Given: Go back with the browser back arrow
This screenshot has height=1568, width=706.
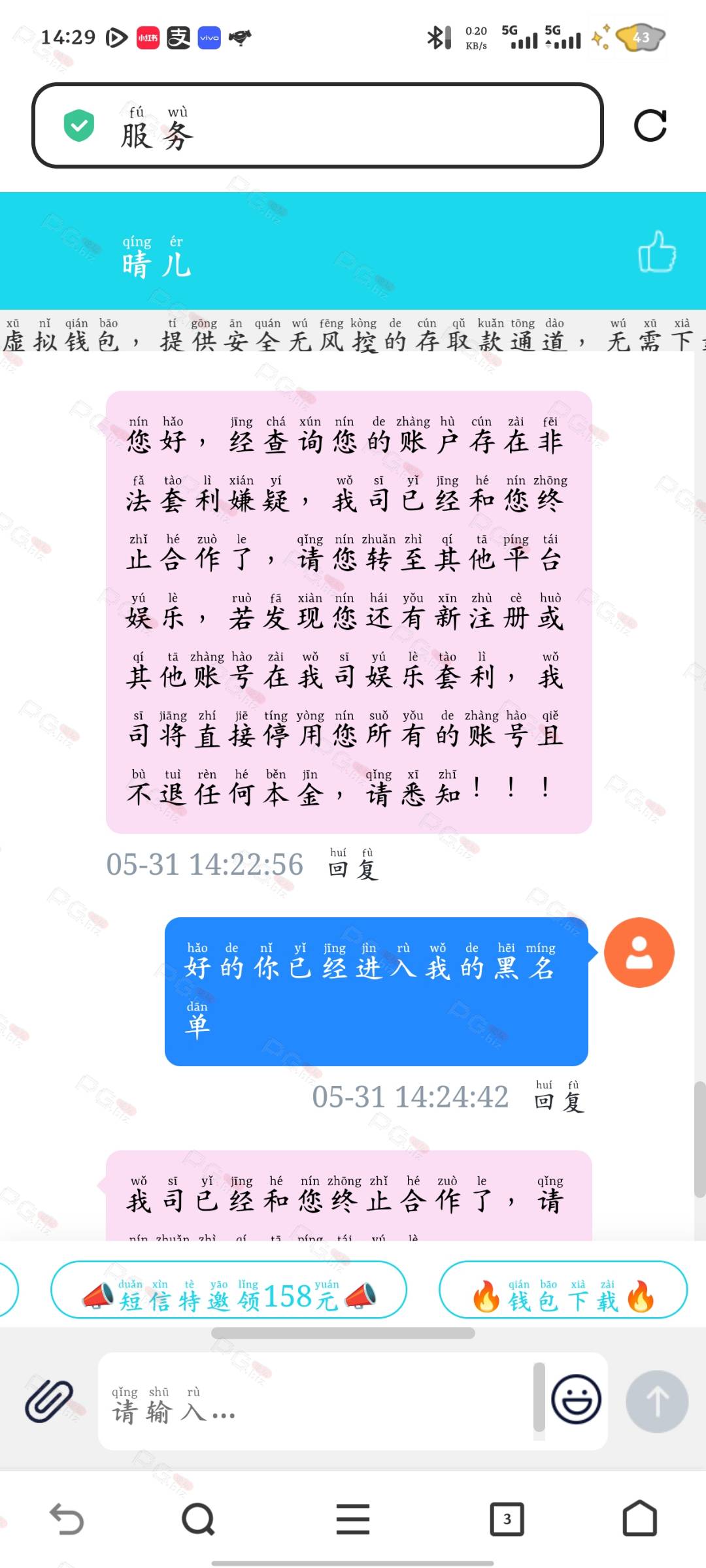Looking at the screenshot, I should click(67, 1518).
